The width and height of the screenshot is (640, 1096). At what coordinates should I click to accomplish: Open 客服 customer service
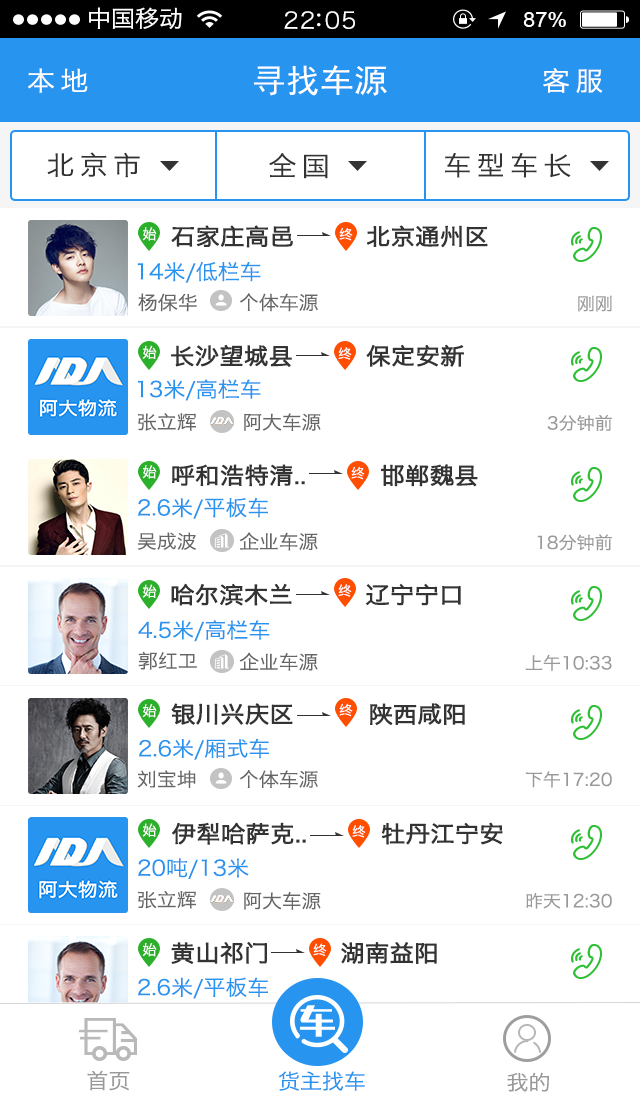[x=573, y=81]
